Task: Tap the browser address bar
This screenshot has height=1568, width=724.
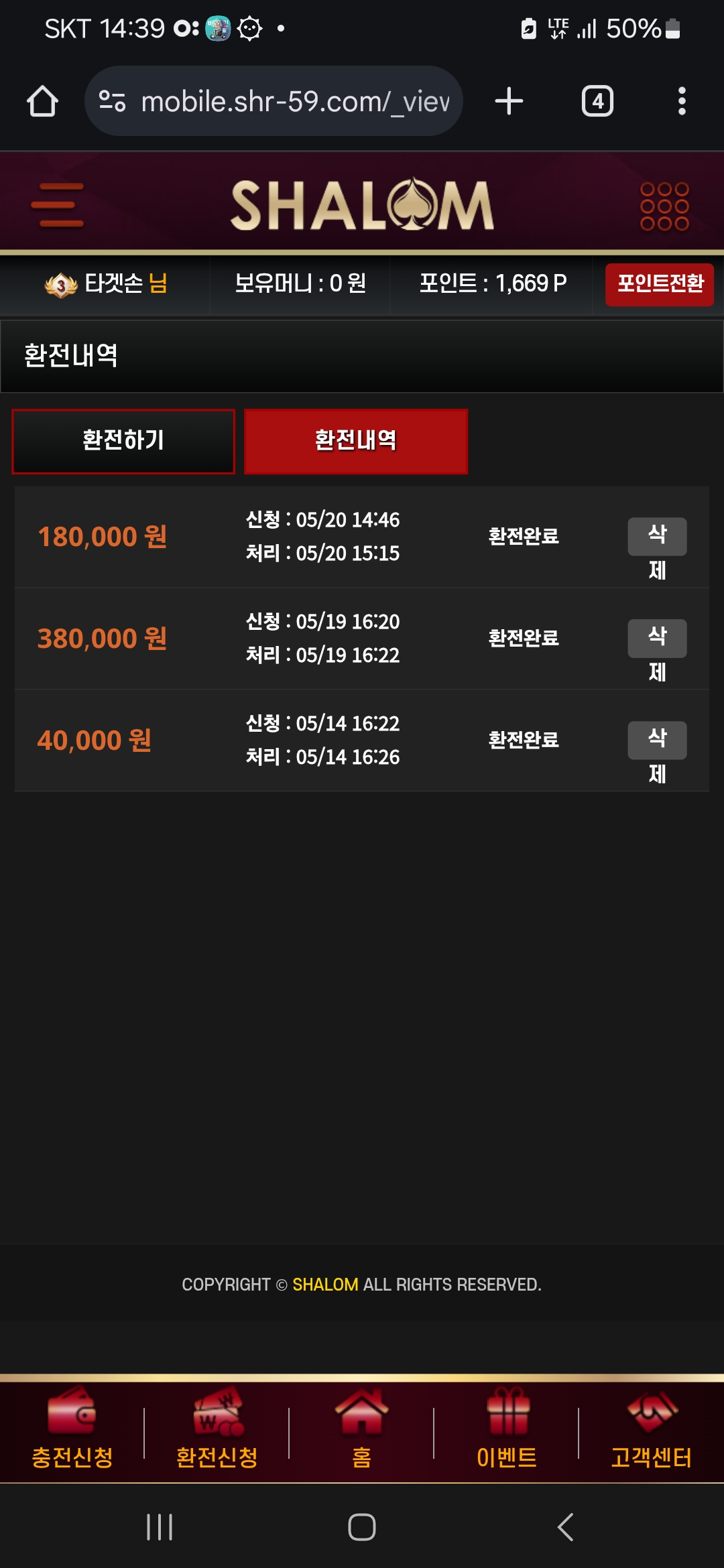Action: pyautogui.click(x=275, y=102)
